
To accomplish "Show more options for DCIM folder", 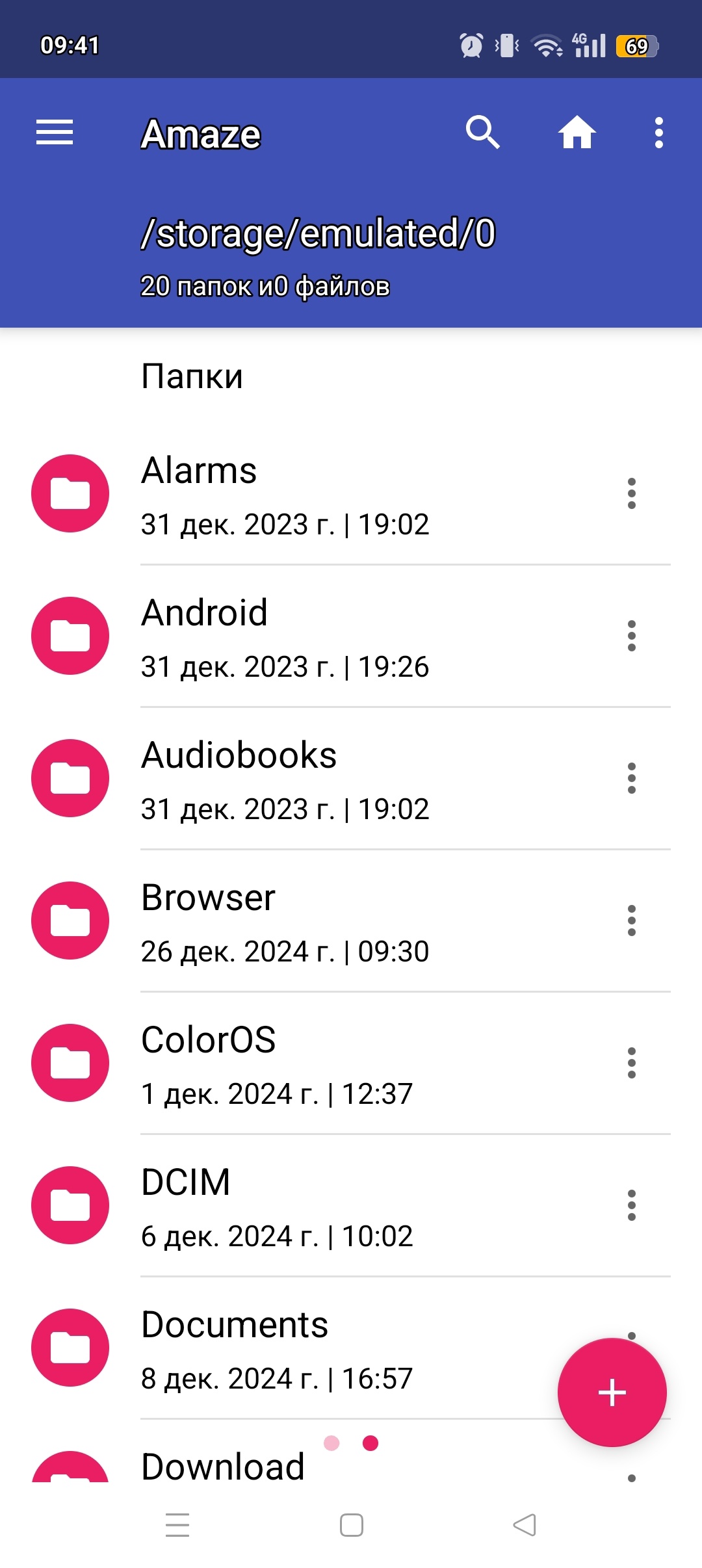I will pos(631,1205).
